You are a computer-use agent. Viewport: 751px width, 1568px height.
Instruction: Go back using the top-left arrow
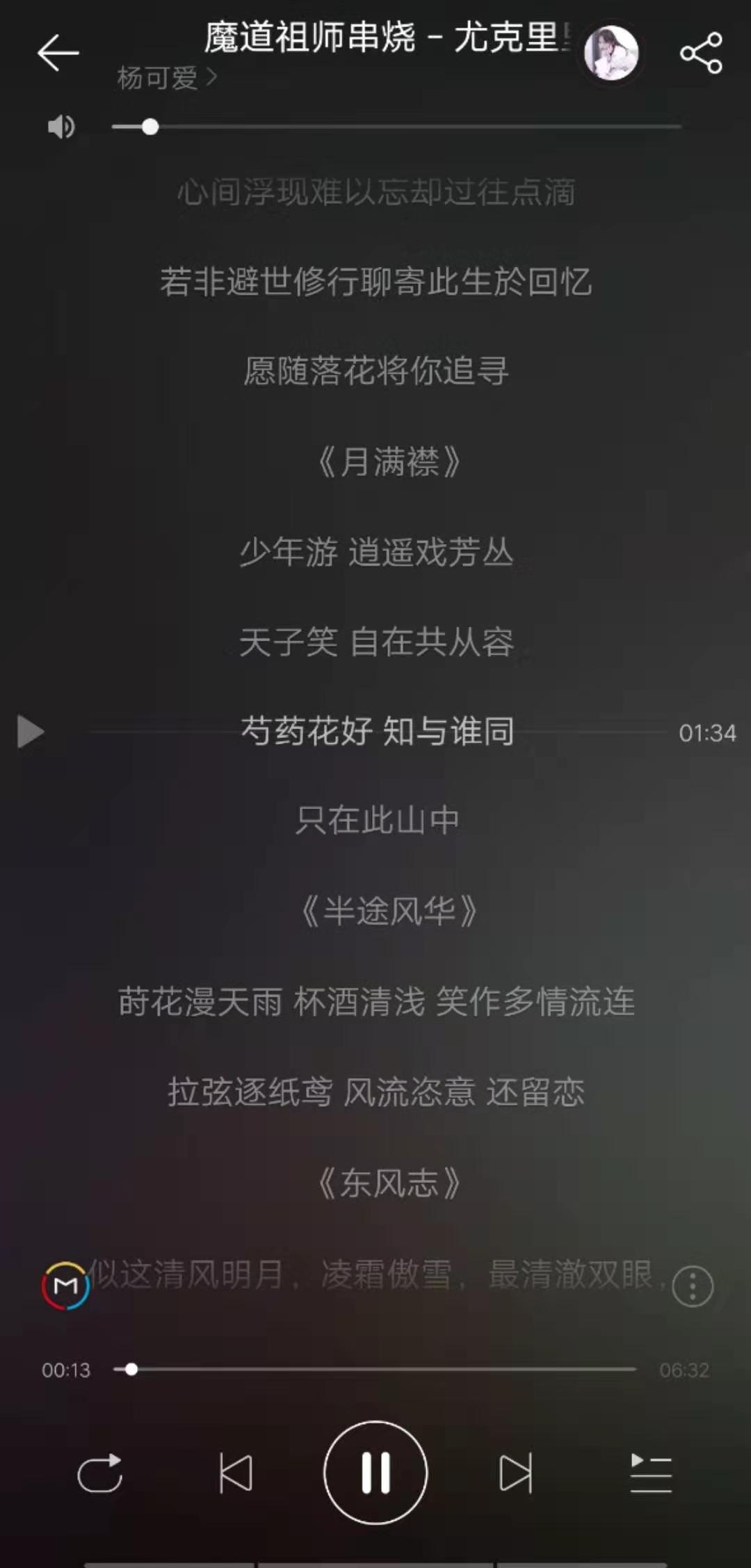pyautogui.click(x=58, y=53)
